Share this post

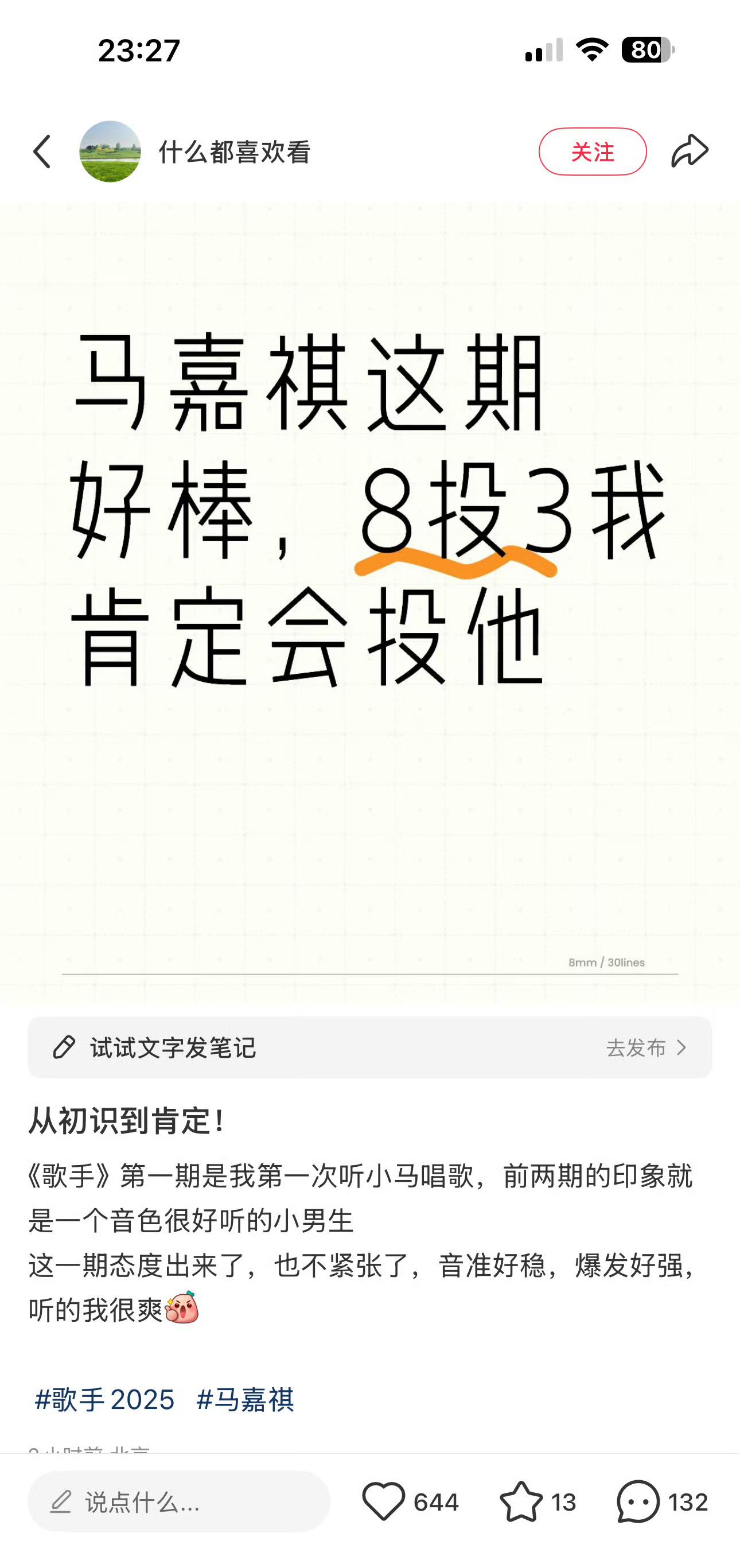[690, 152]
